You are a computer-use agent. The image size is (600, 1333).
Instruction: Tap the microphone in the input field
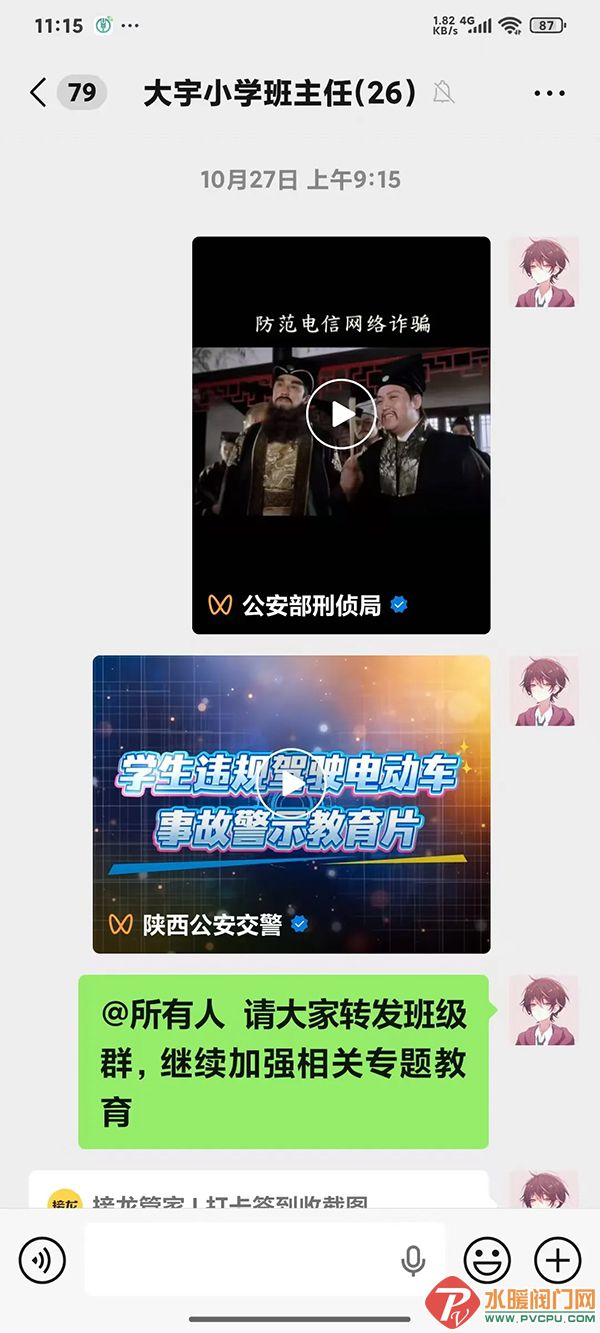(x=413, y=1261)
